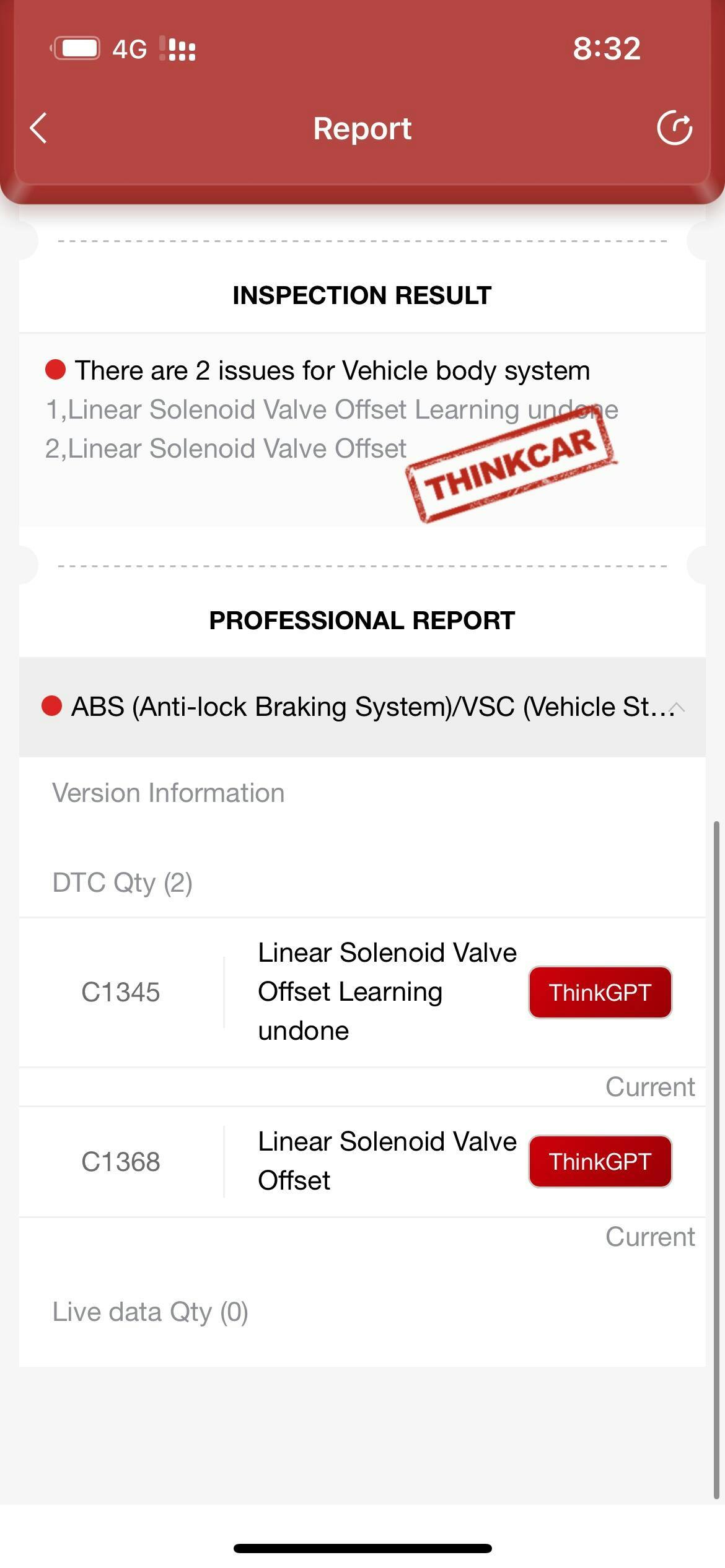
Task: Share the diagnostic report
Action: [674, 128]
